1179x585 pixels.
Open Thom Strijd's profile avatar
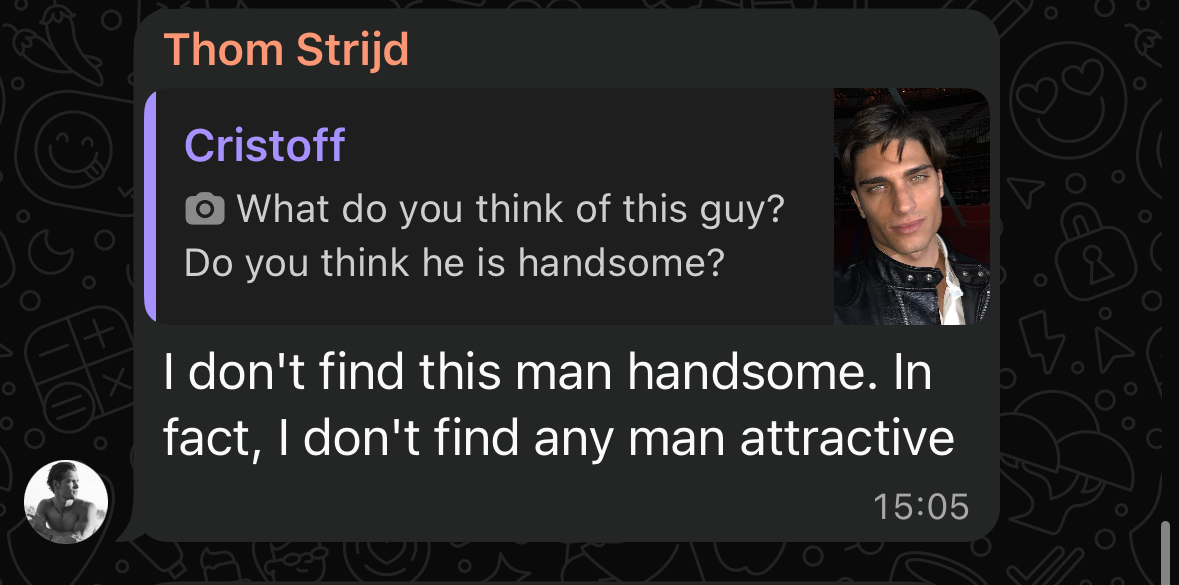pyautogui.click(x=66, y=502)
